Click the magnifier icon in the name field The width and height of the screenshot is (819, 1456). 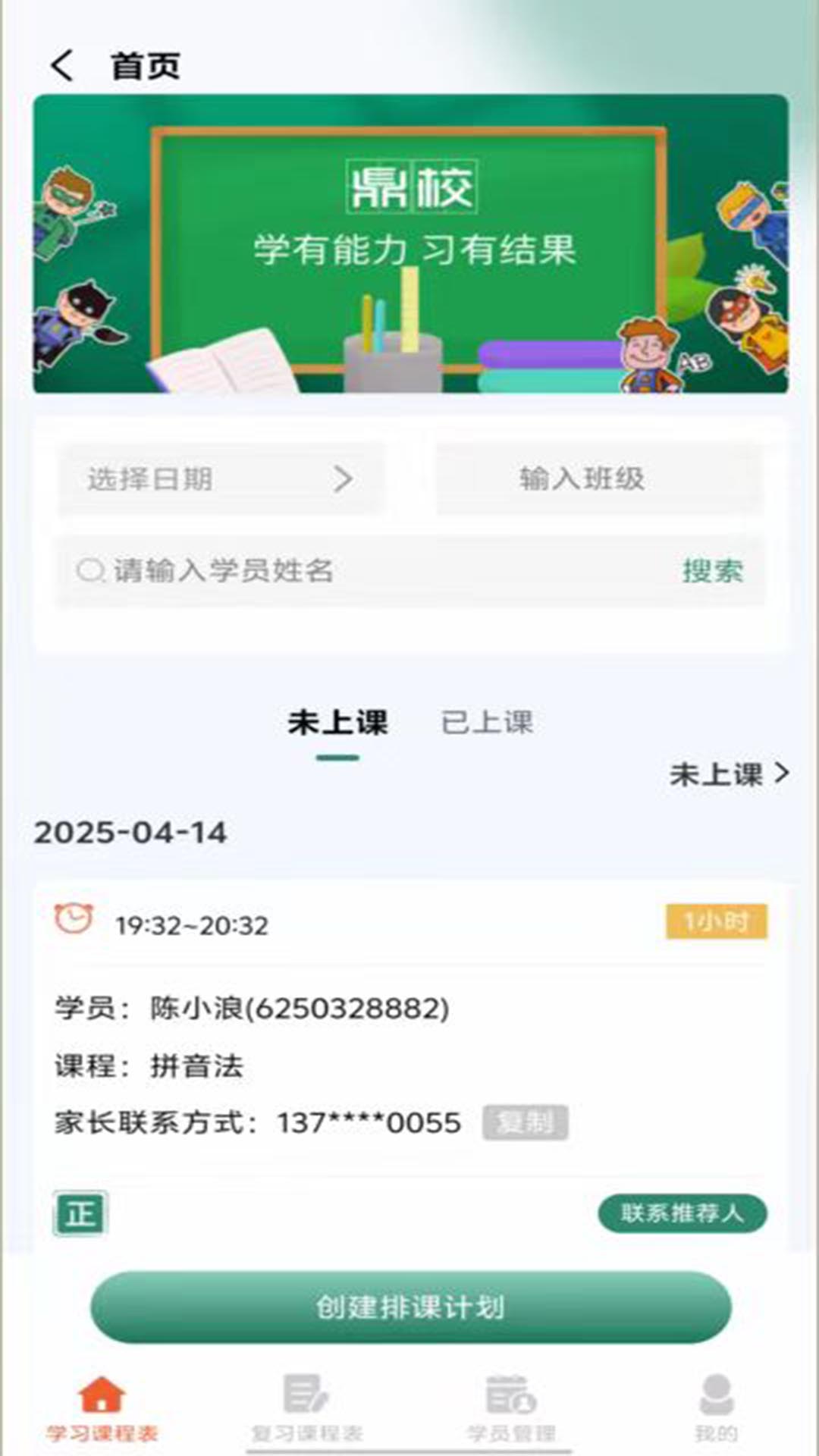[91, 569]
